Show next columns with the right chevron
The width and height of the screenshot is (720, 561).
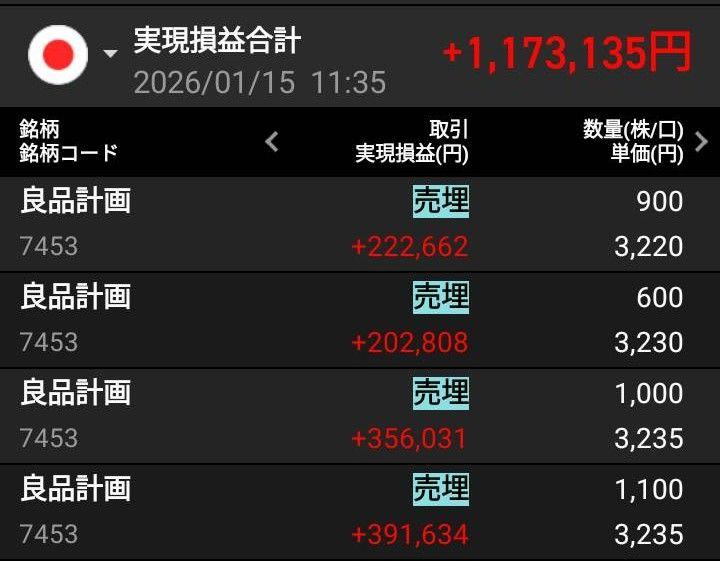click(701, 142)
